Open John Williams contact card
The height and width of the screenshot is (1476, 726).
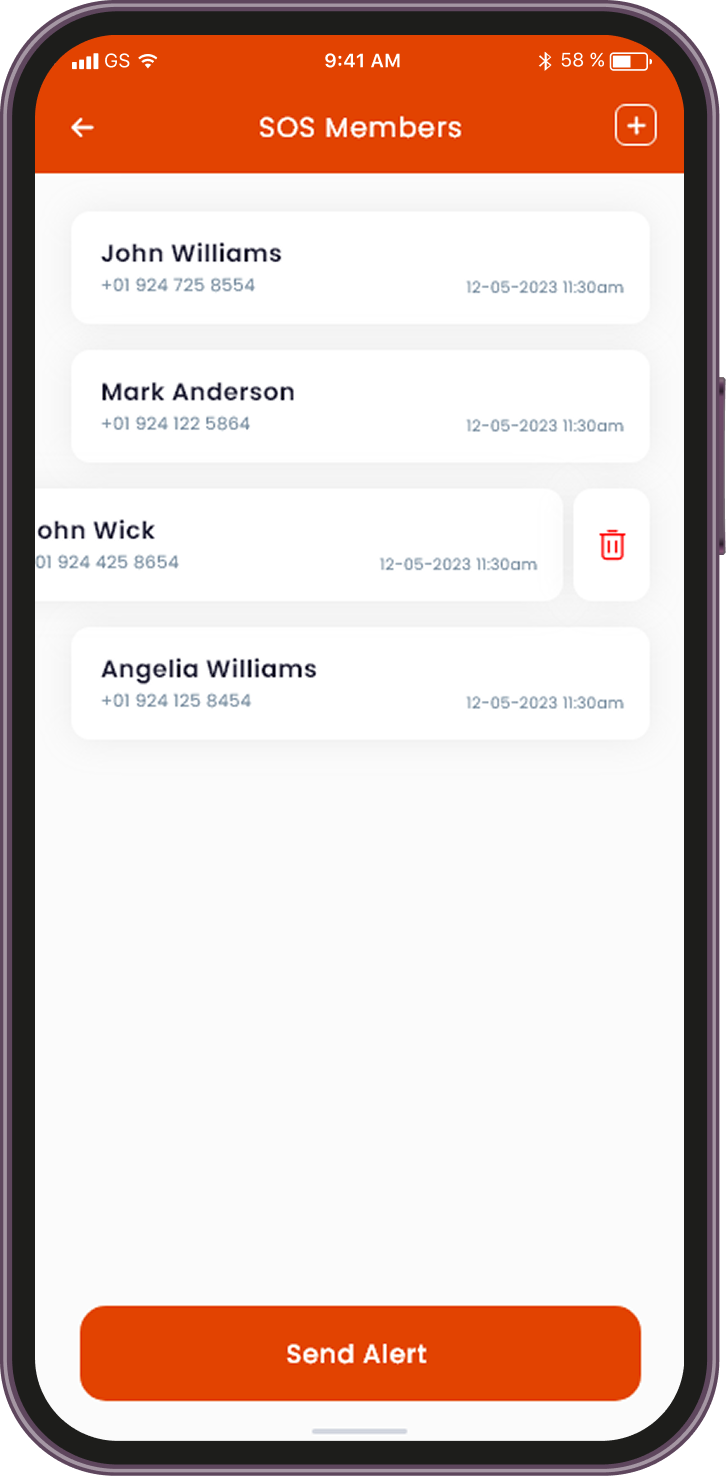[x=360, y=267]
